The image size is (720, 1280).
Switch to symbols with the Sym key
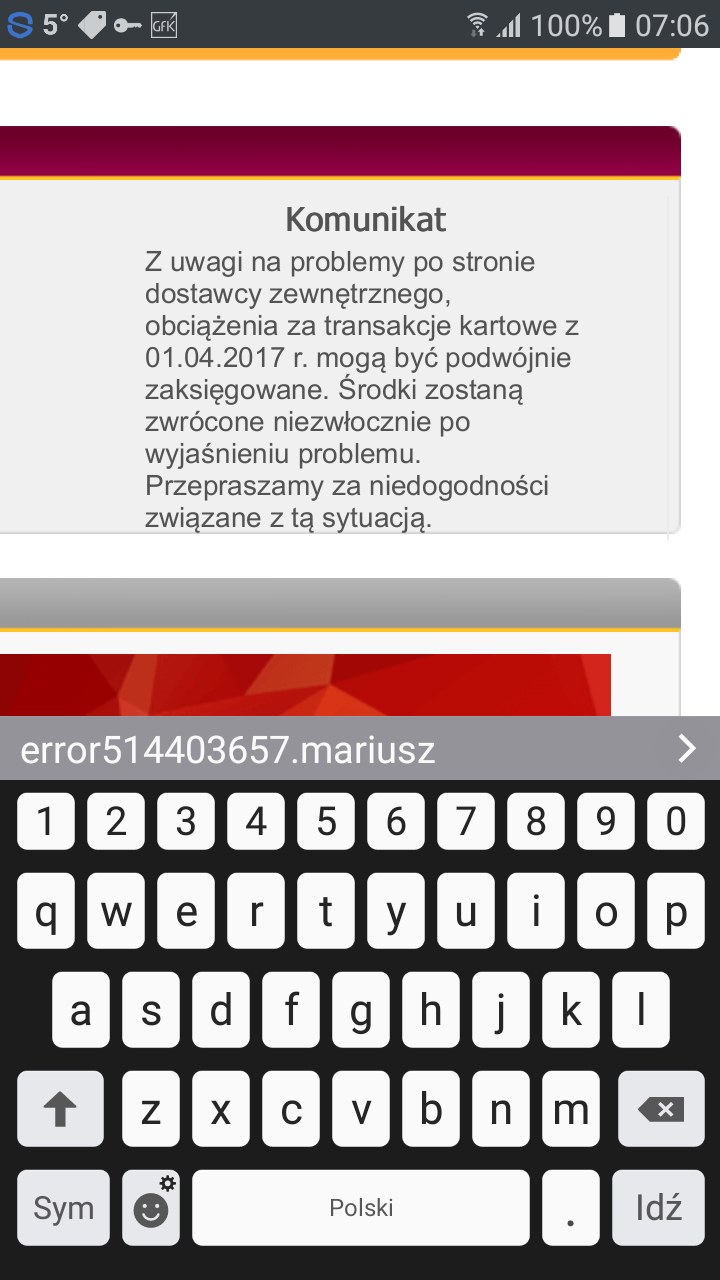tap(62, 1208)
